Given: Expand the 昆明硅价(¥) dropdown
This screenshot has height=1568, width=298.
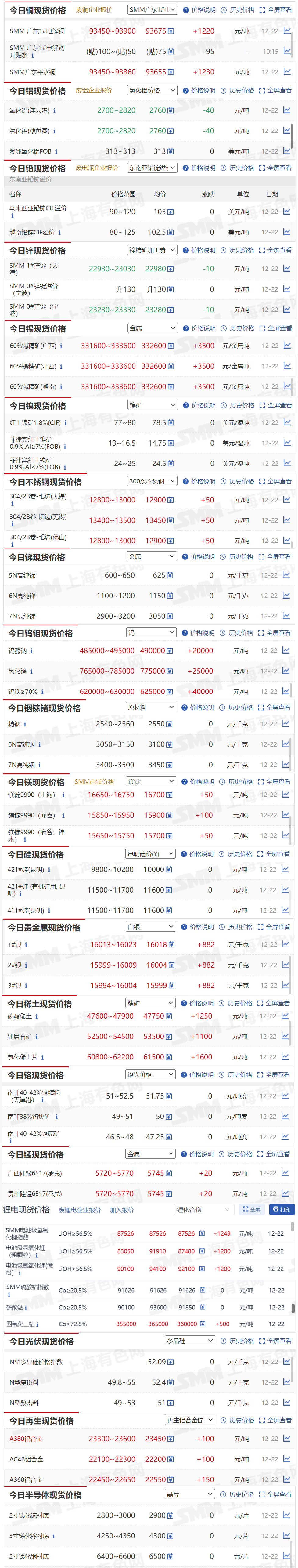Looking at the screenshot, I should click(x=150, y=854).
